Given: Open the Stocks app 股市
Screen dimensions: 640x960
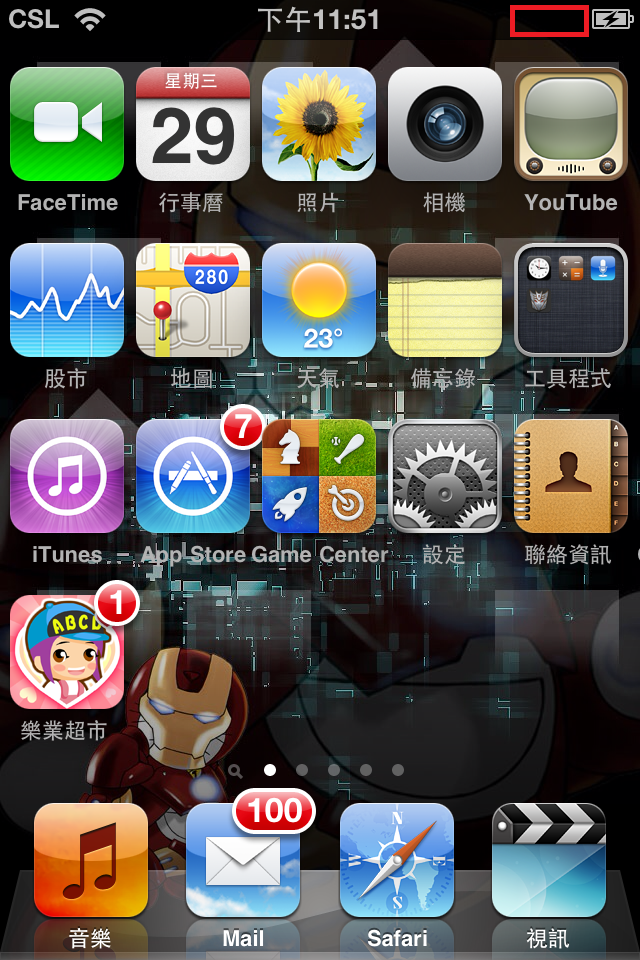Looking at the screenshot, I should [x=67, y=300].
